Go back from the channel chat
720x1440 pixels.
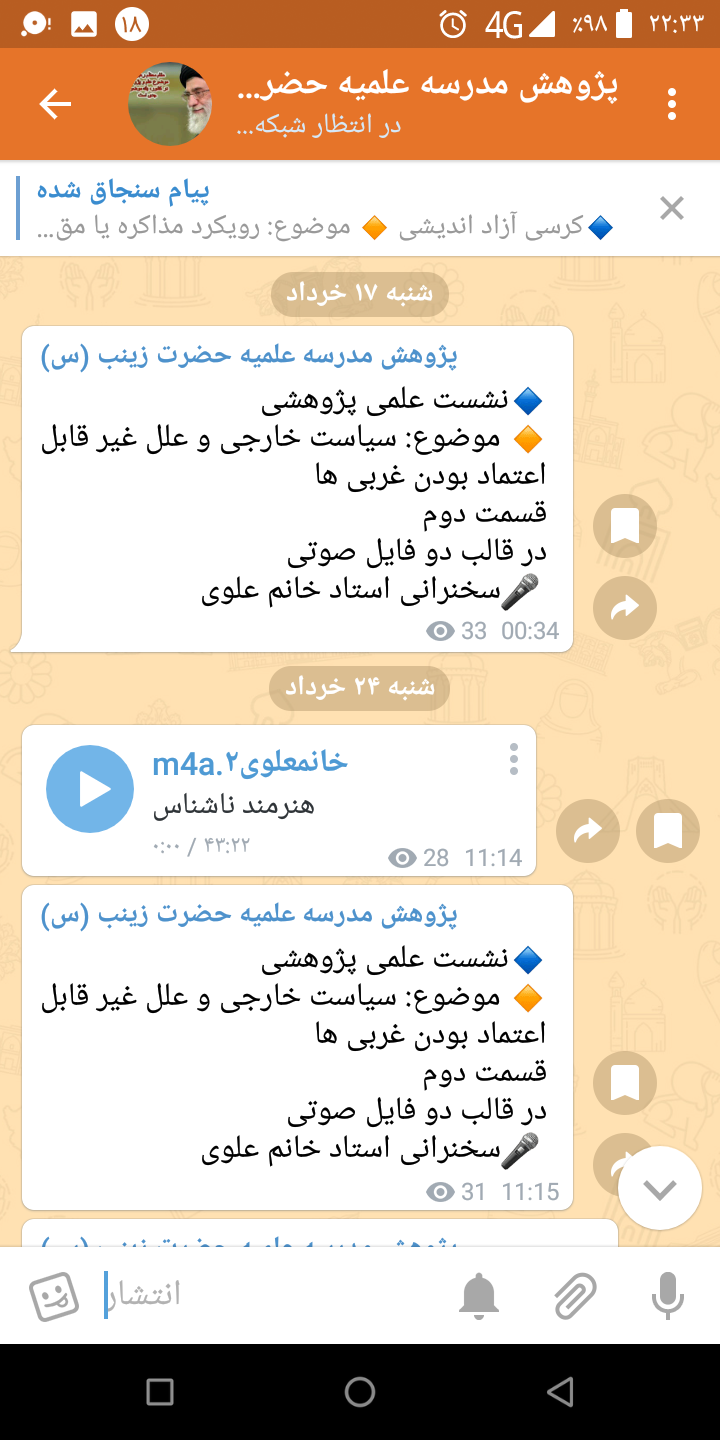click(55, 104)
